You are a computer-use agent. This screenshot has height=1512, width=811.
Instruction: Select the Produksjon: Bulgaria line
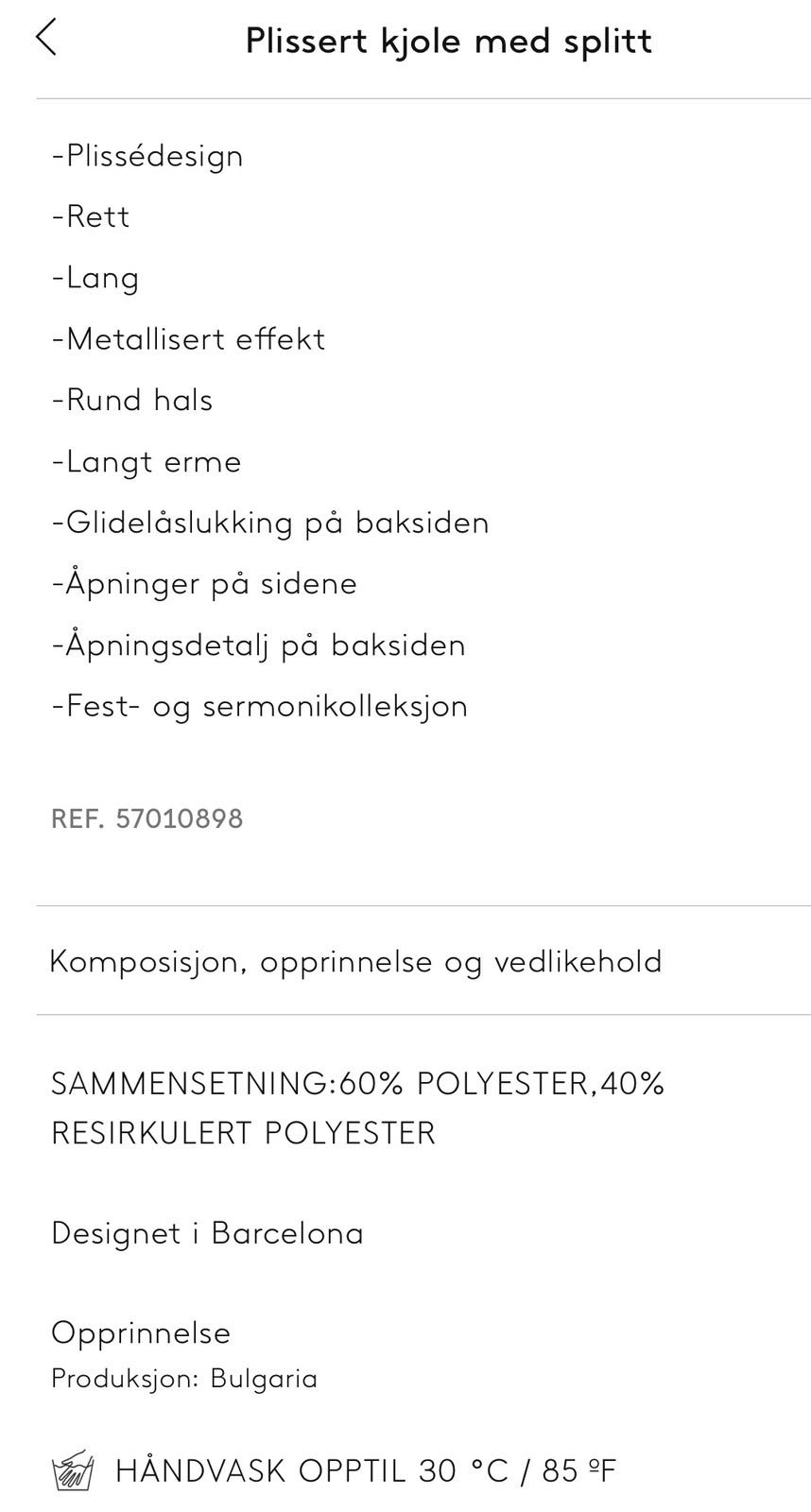pos(185,1378)
